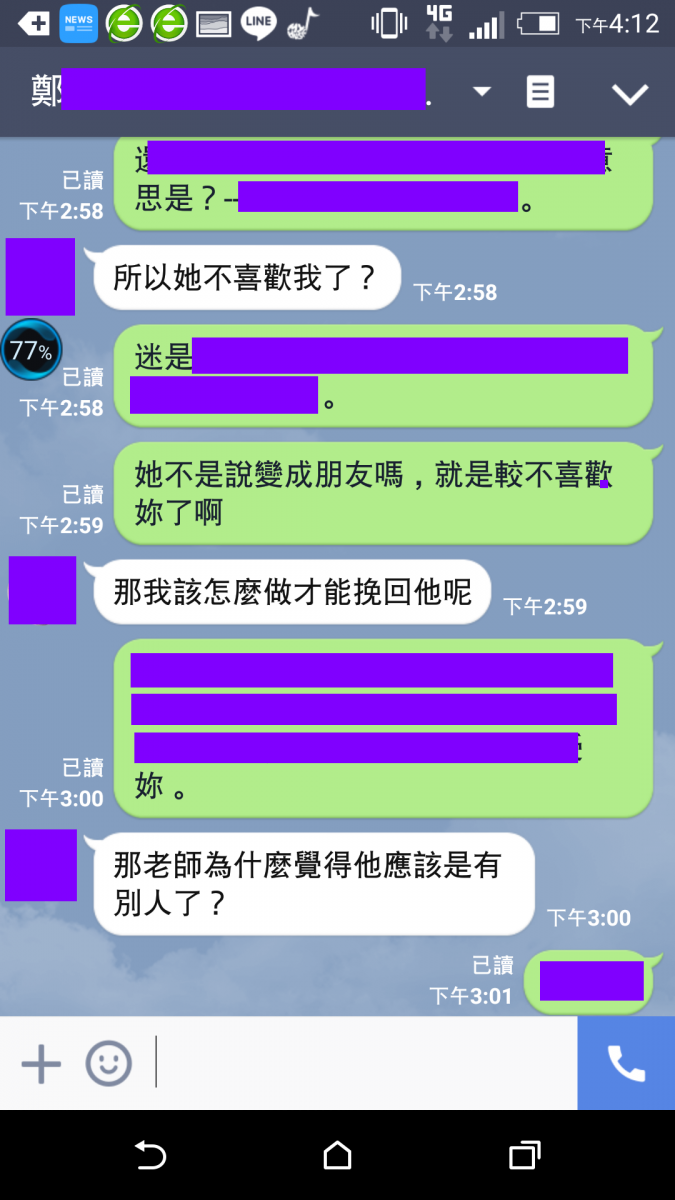Open sender avatar beside 那老師為什麼覺得 message
The height and width of the screenshot is (1200, 675).
[x=41, y=865]
